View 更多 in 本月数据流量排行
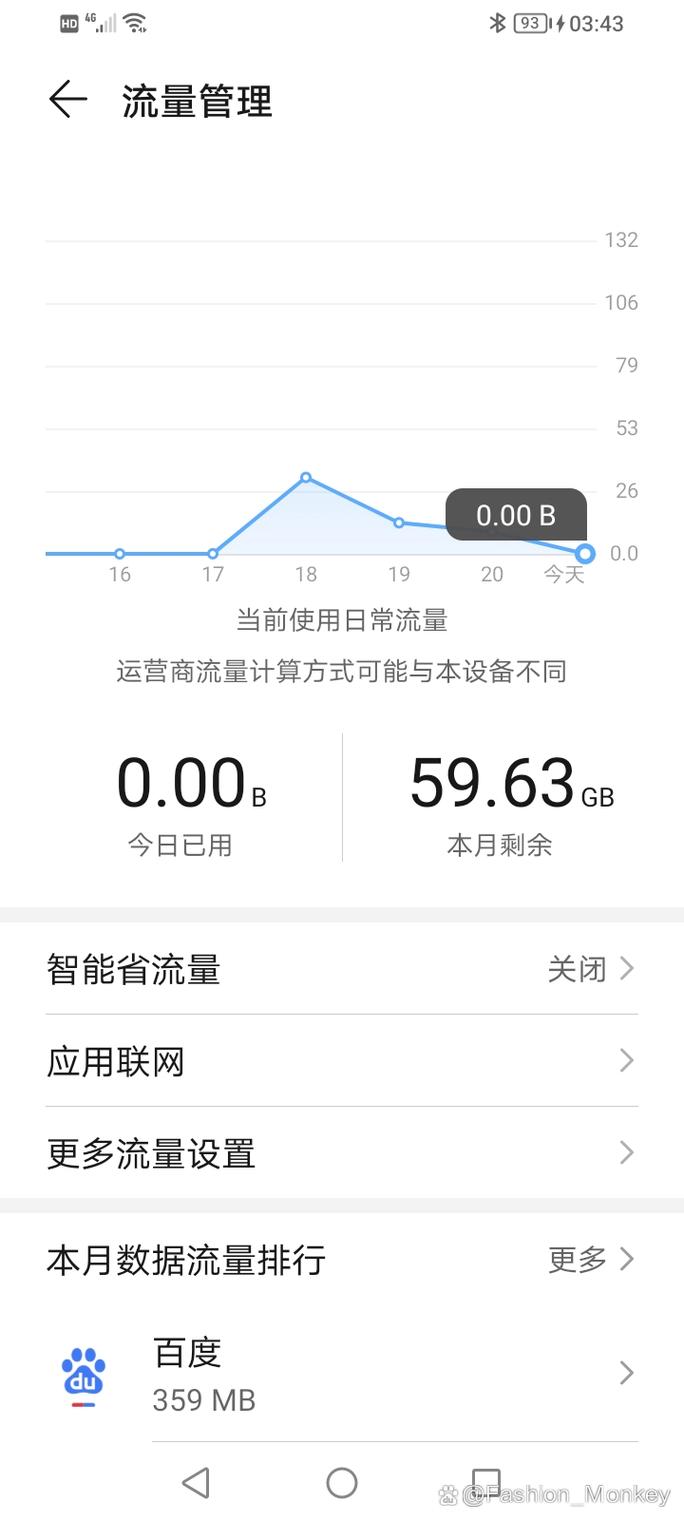Viewport: 684px width, 1520px height. (590, 1259)
